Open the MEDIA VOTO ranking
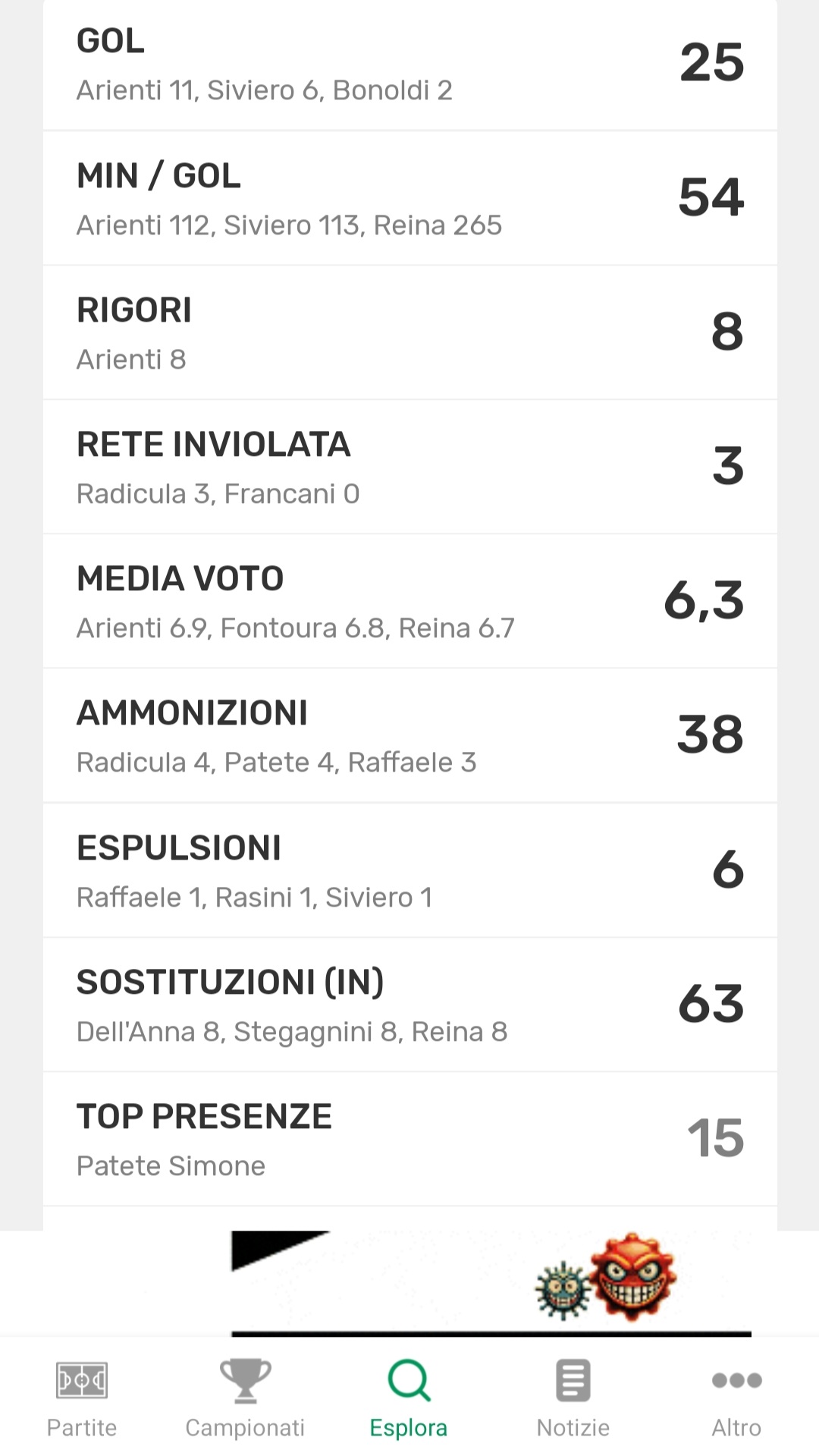This screenshot has height=1456, width=819. tap(410, 602)
